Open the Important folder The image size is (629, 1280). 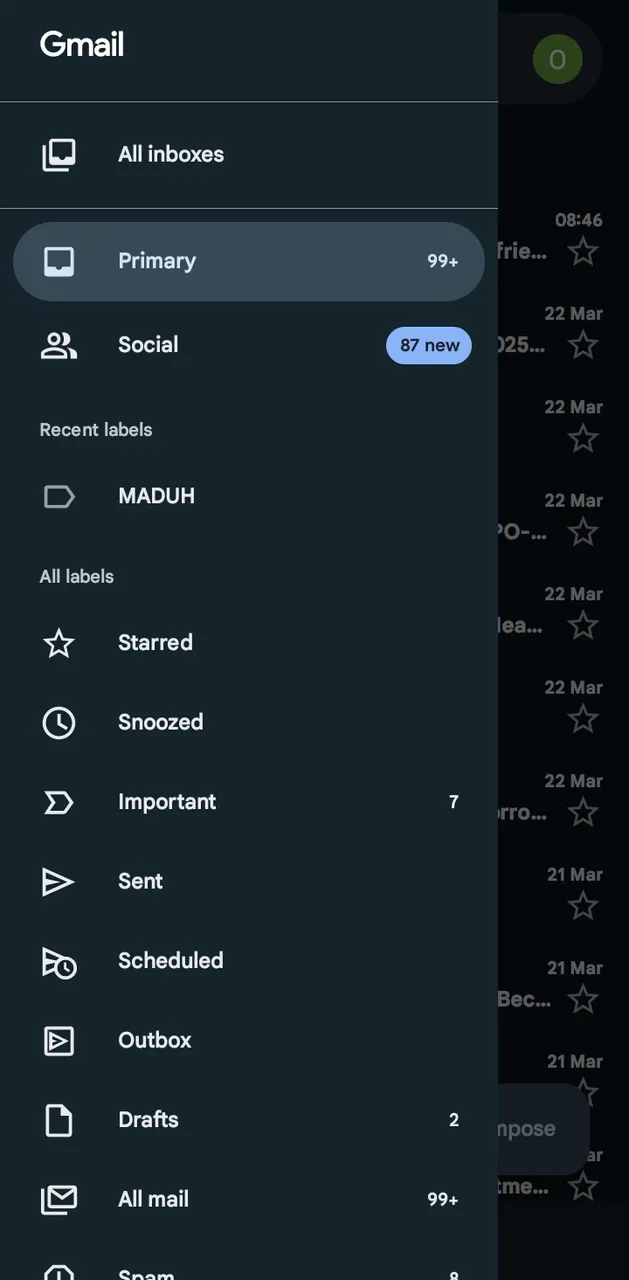pyautogui.click(x=249, y=802)
